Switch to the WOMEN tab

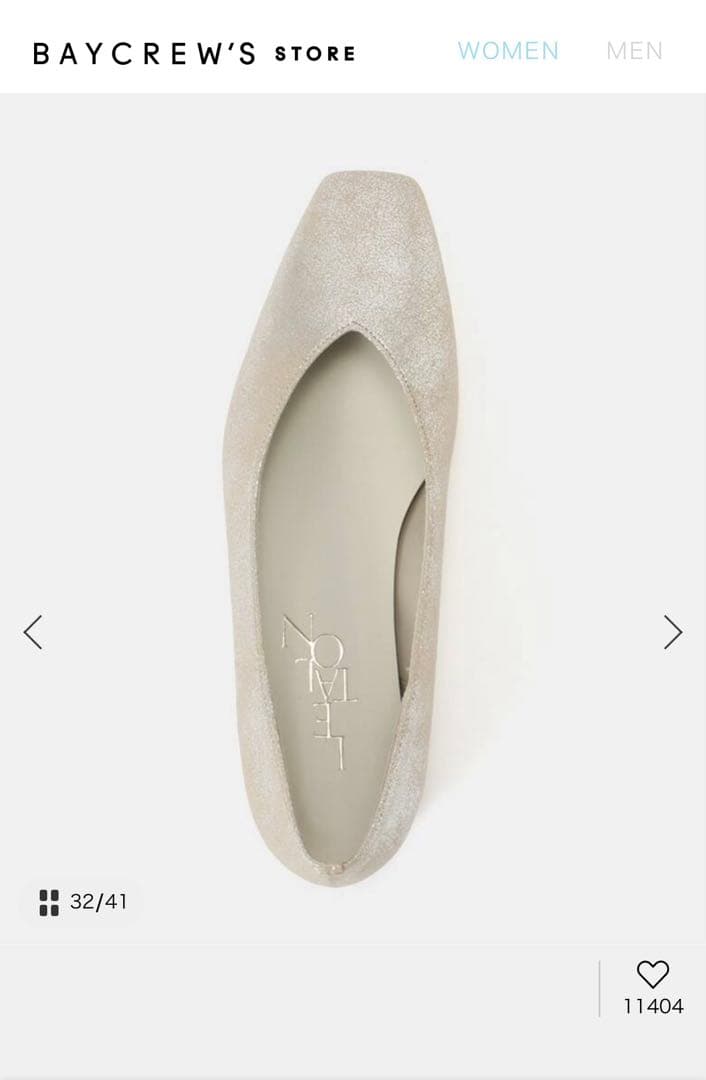point(508,51)
